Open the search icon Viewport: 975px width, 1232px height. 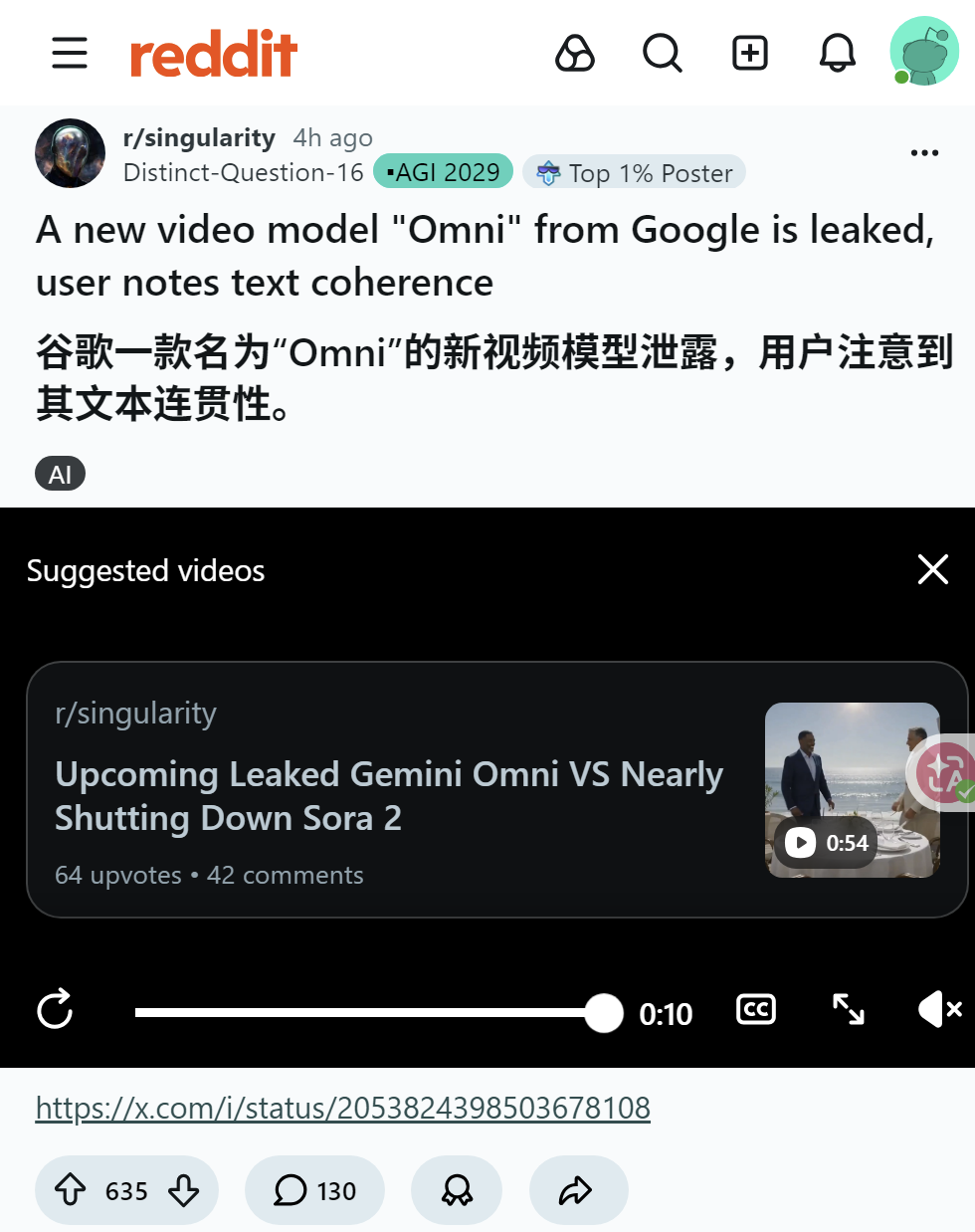(663, 53)
